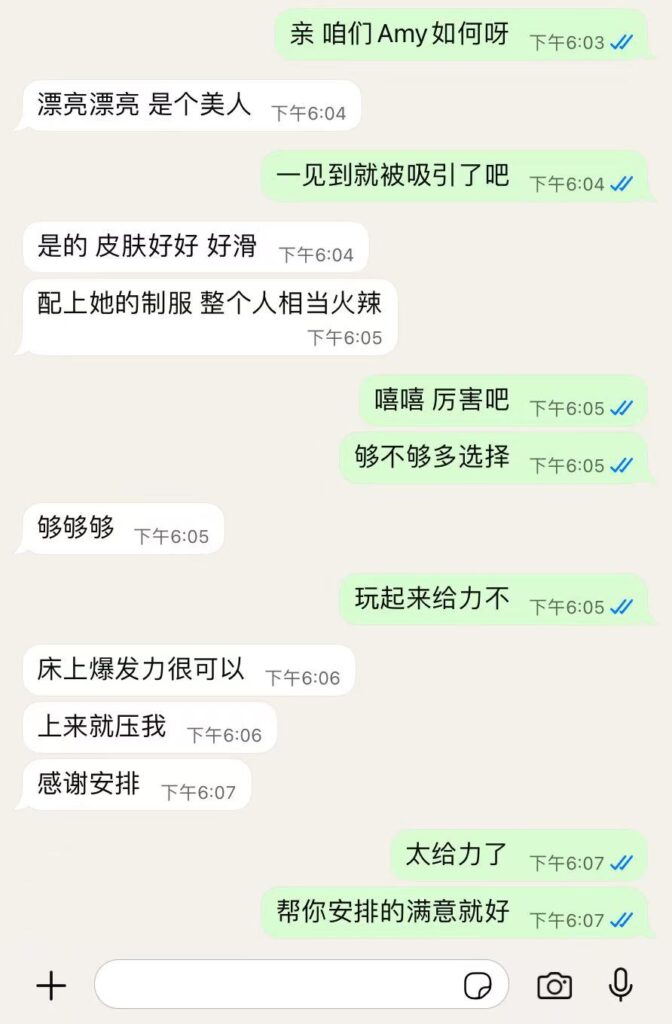Tap the message text field
The height and width of the screenshot is (1024, 672).
275,985
